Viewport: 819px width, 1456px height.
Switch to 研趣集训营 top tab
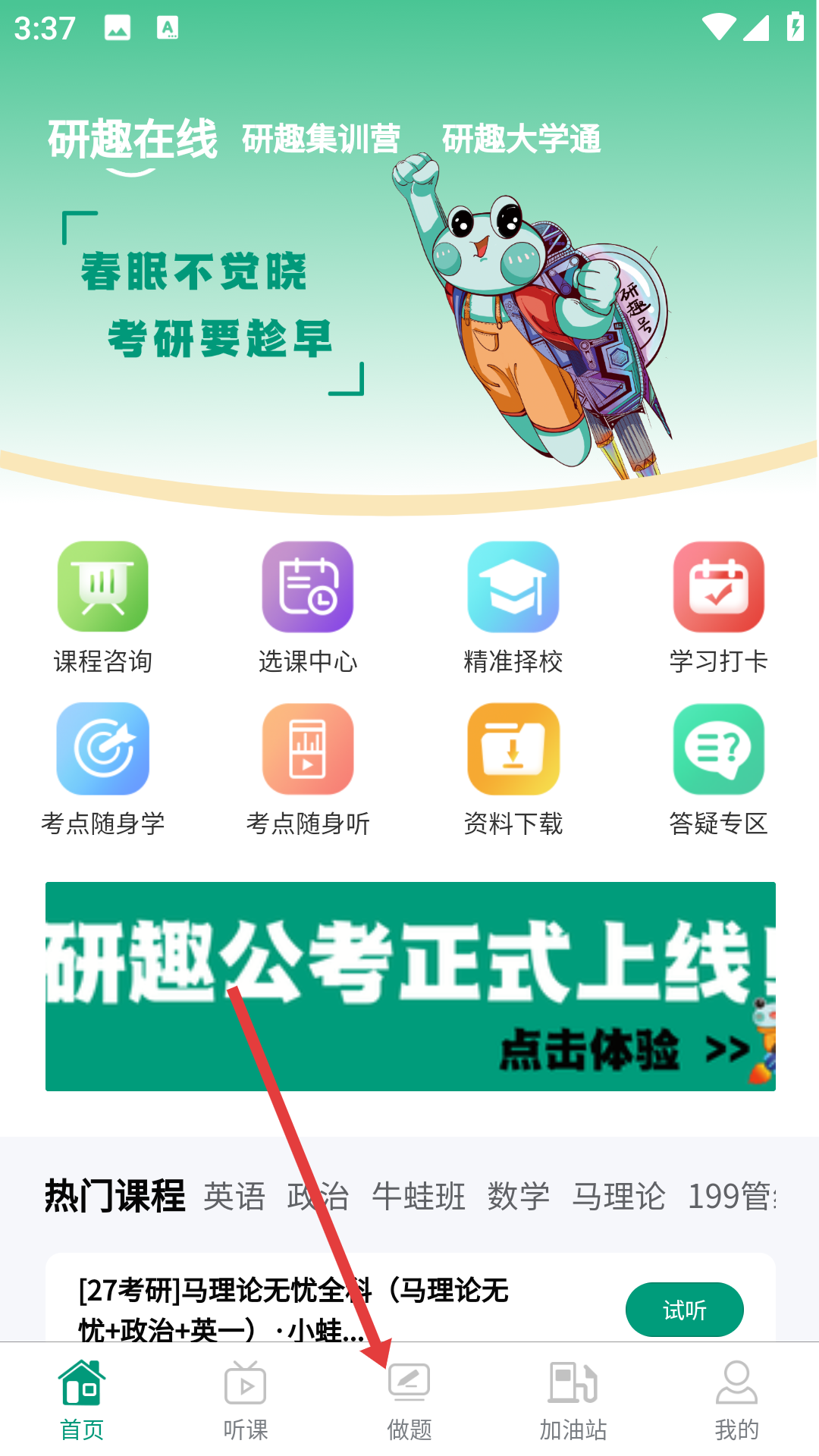(321, 139)
